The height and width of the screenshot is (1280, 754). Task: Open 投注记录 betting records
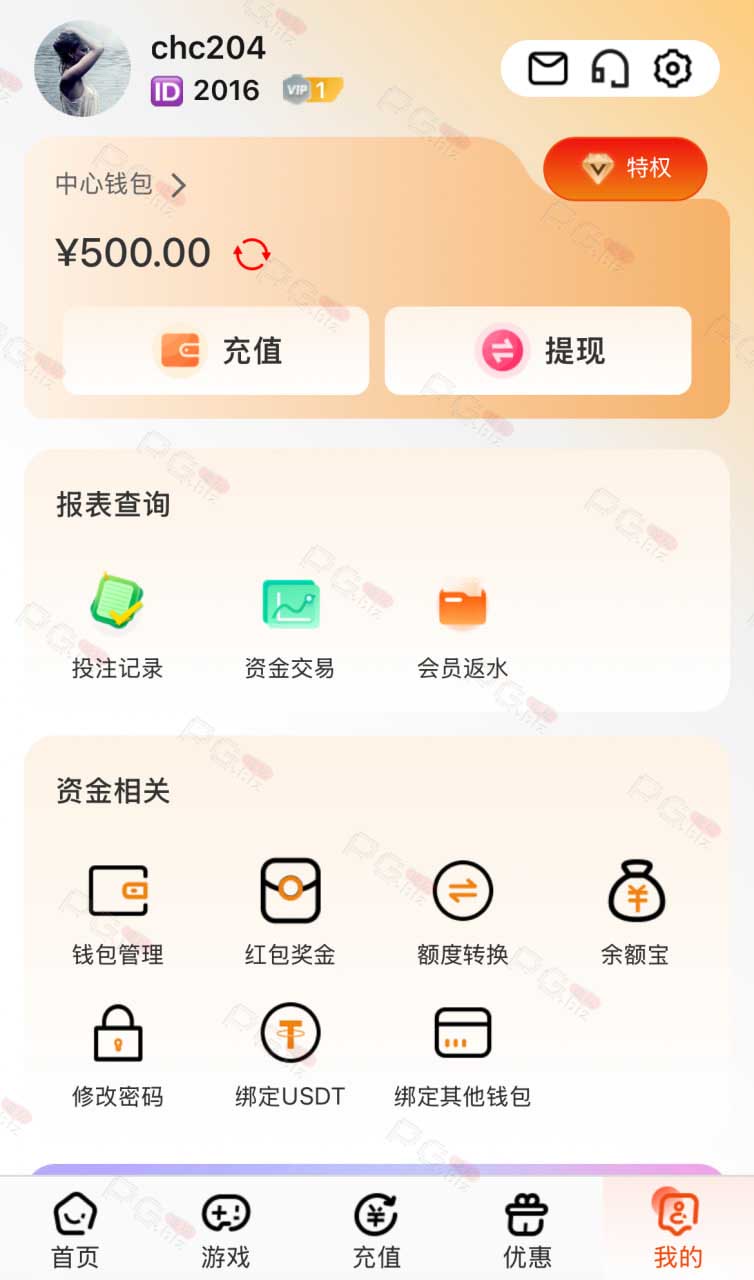117,626
